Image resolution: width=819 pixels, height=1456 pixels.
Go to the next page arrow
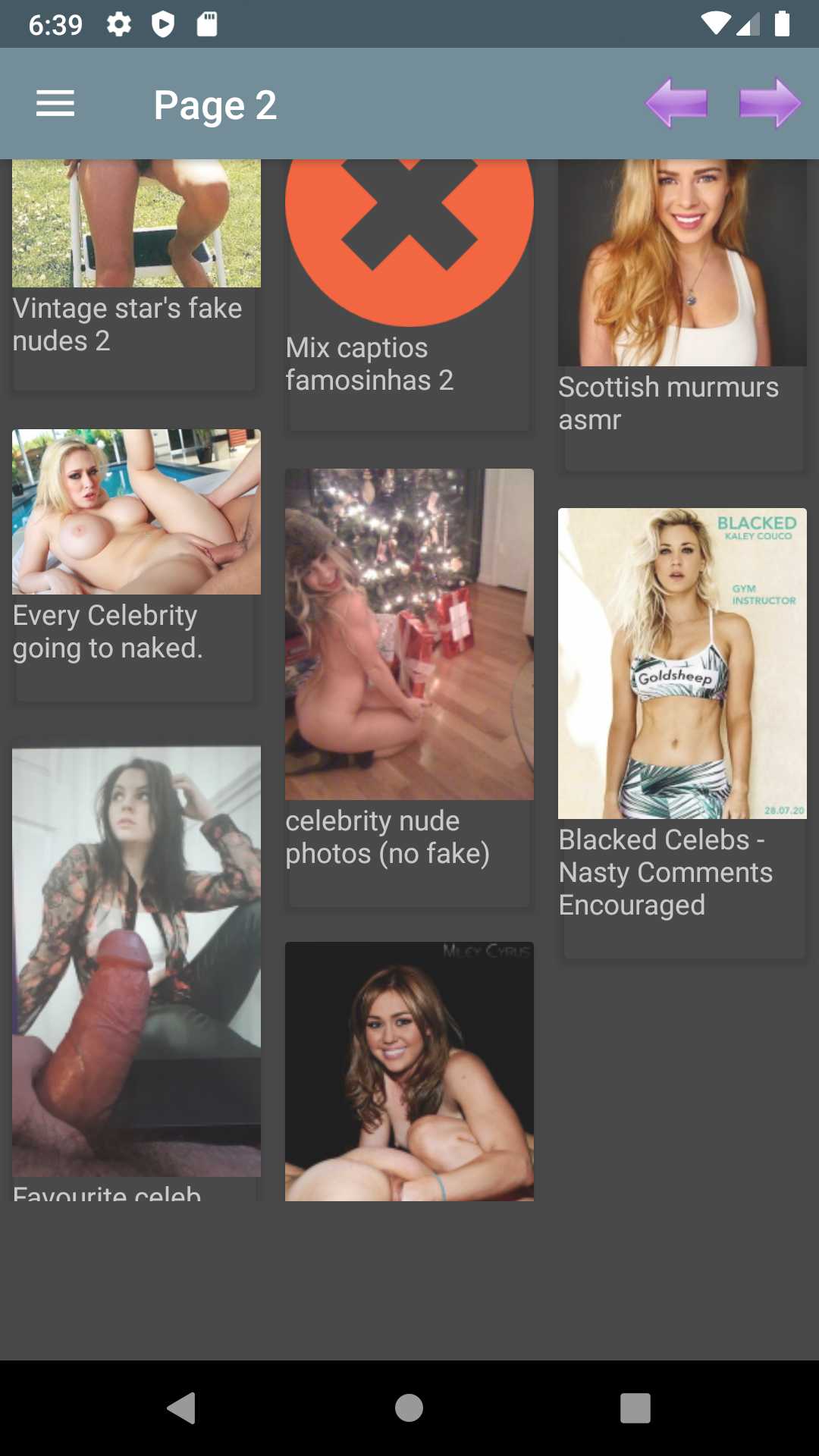(x=770, y=103)
